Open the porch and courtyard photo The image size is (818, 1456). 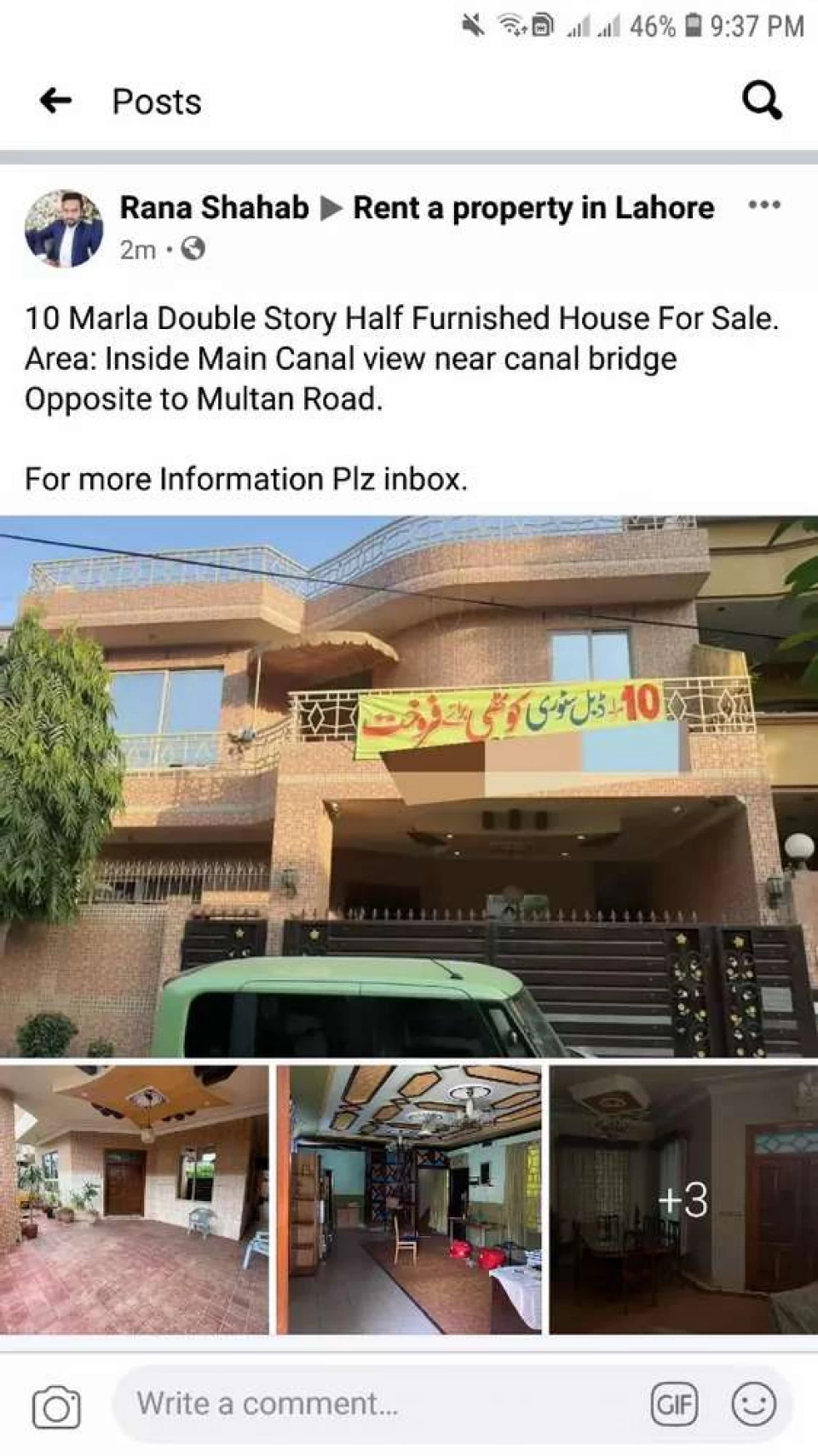coord(134,1199)
